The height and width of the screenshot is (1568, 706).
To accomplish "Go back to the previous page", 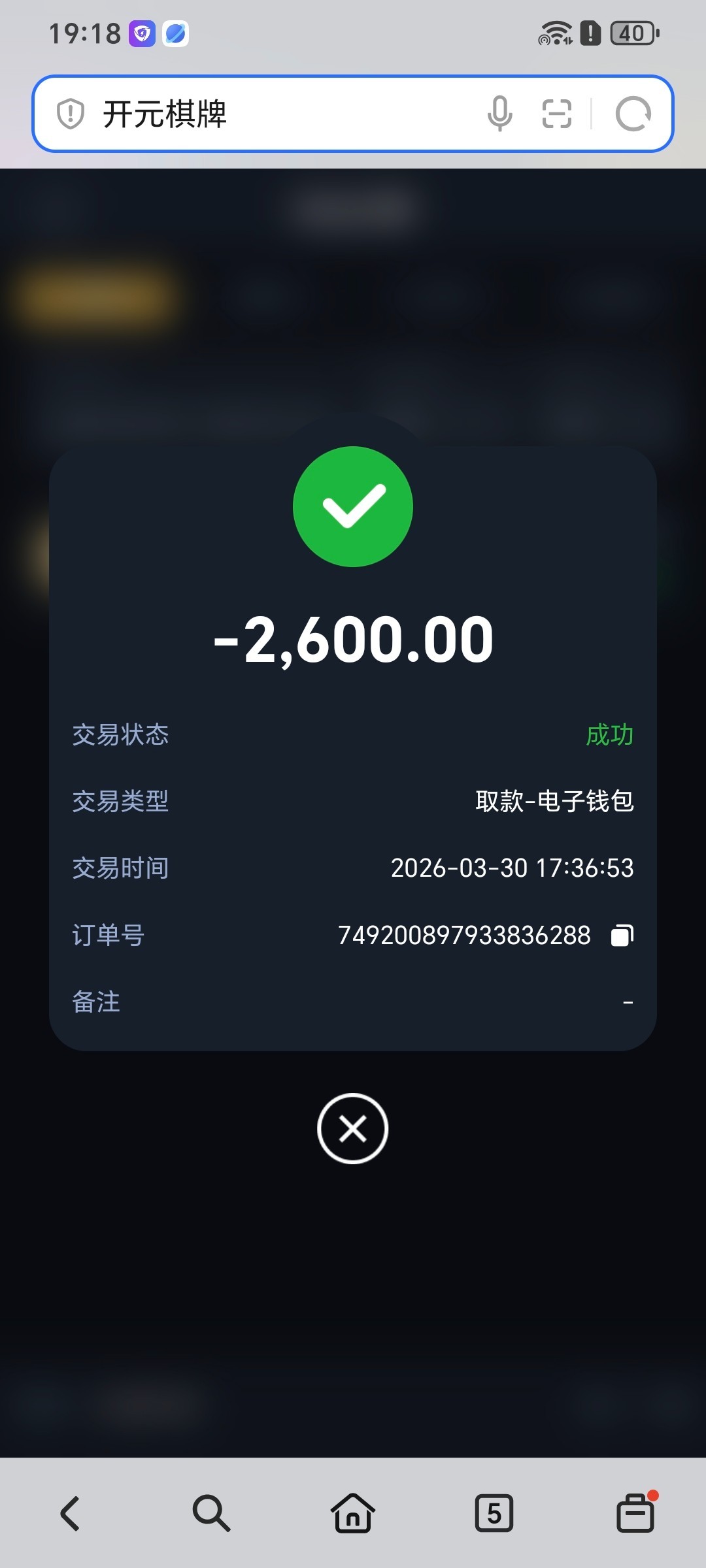I will [x=71, y=1513].
